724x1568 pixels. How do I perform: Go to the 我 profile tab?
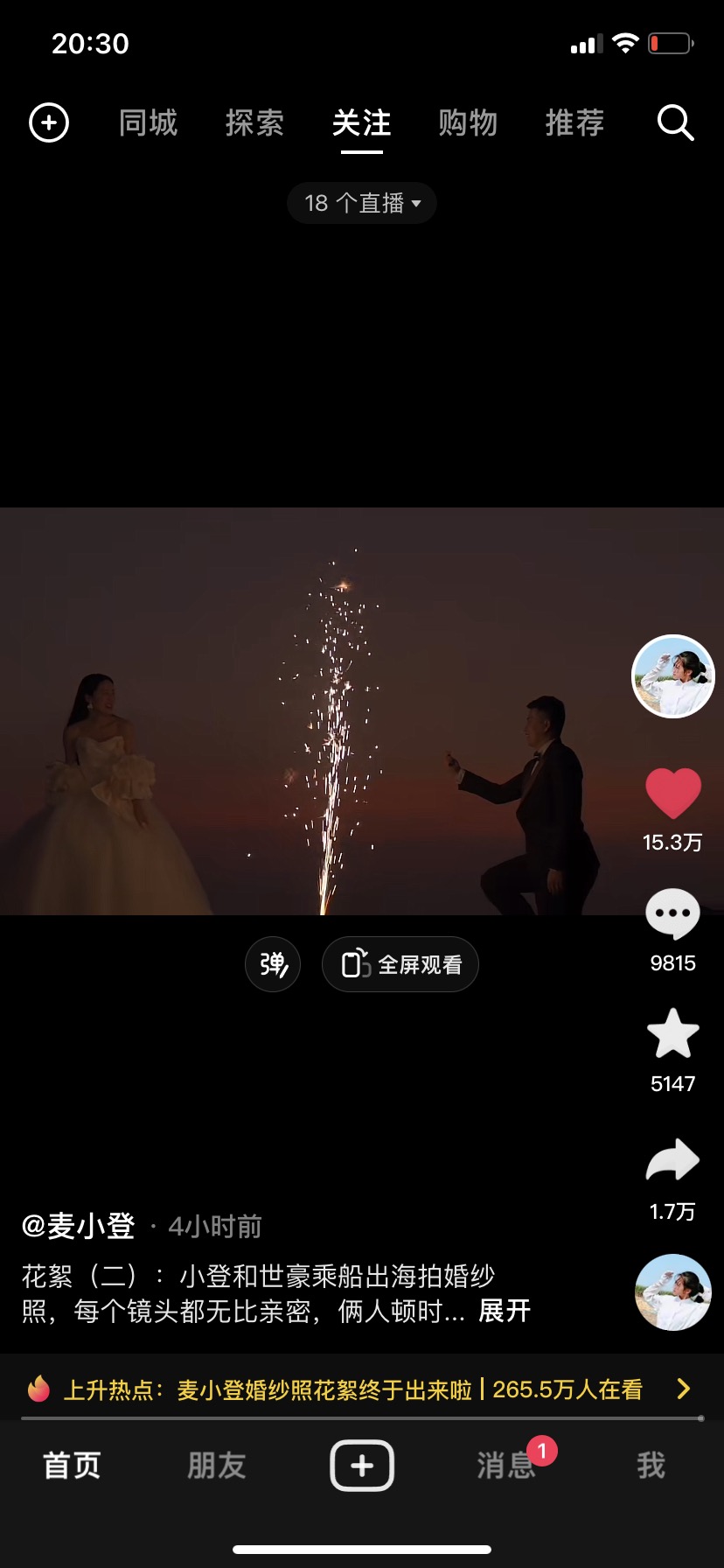coord(651,1465)
